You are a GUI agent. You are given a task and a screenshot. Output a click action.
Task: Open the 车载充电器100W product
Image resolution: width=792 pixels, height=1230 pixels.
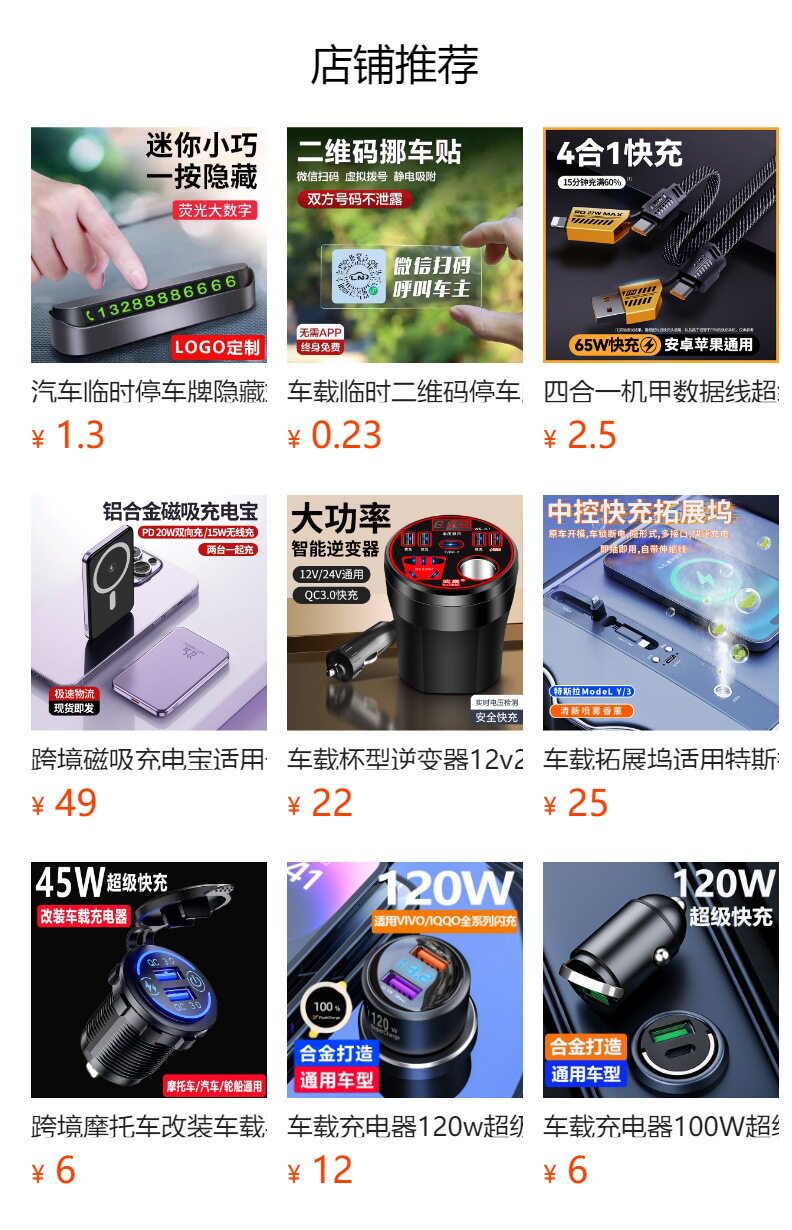[x=661, y=980]
